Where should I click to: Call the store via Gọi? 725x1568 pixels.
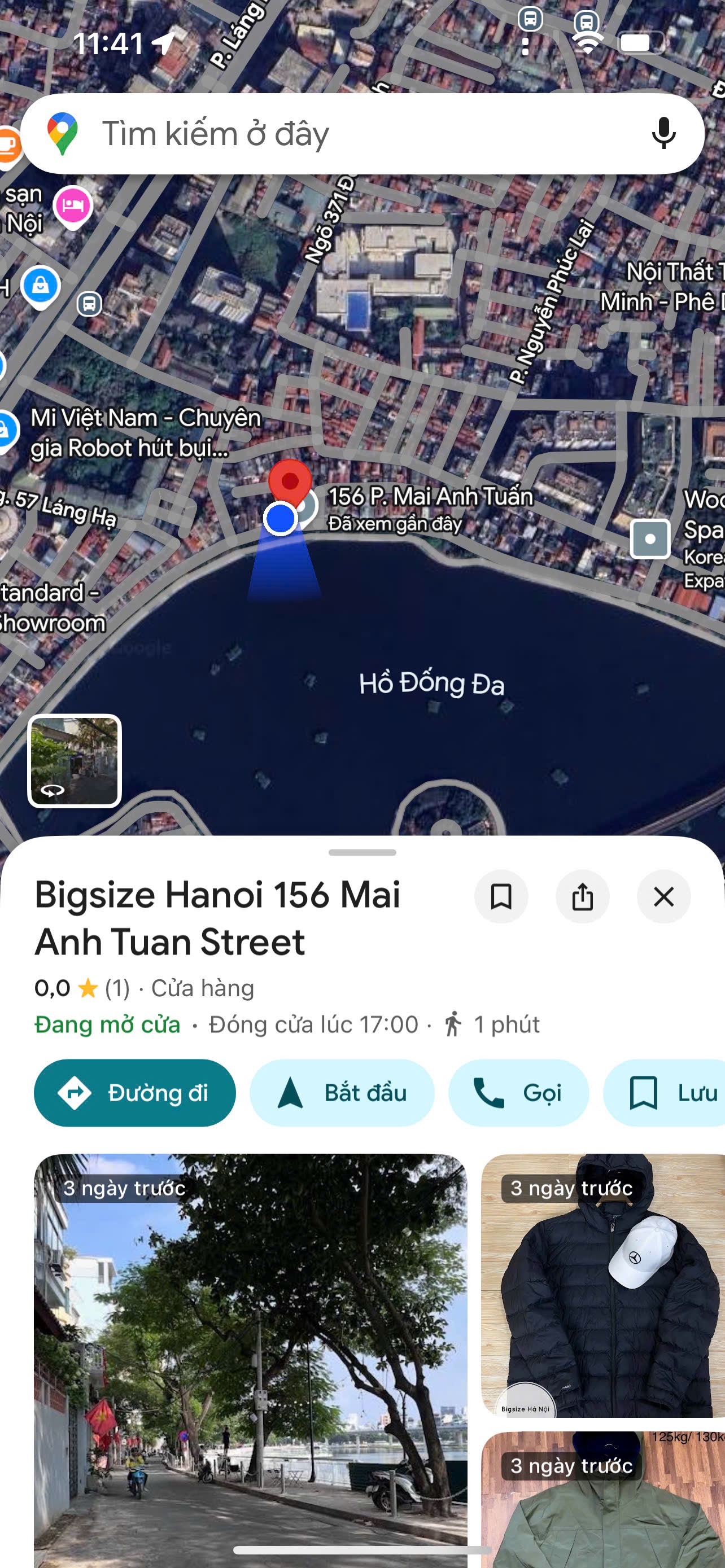(518, 1093)
